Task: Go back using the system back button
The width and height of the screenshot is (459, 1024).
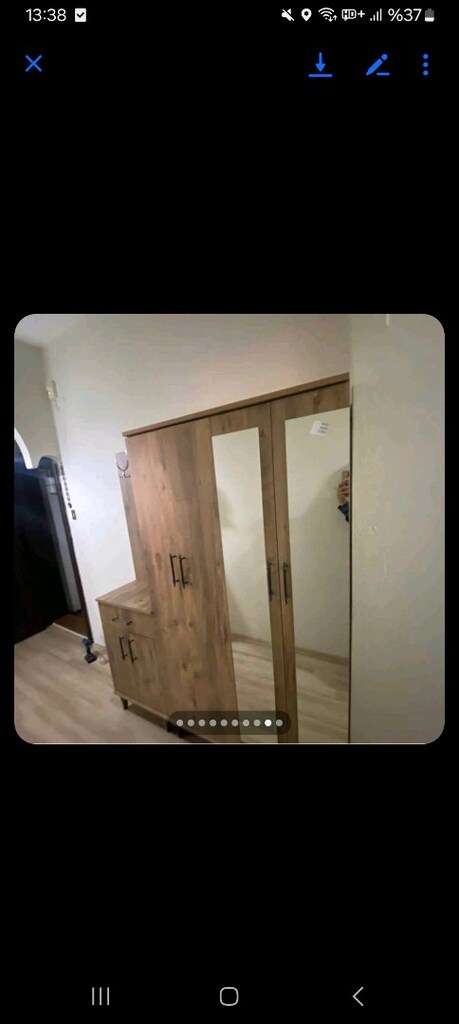Action: [358, 996]
